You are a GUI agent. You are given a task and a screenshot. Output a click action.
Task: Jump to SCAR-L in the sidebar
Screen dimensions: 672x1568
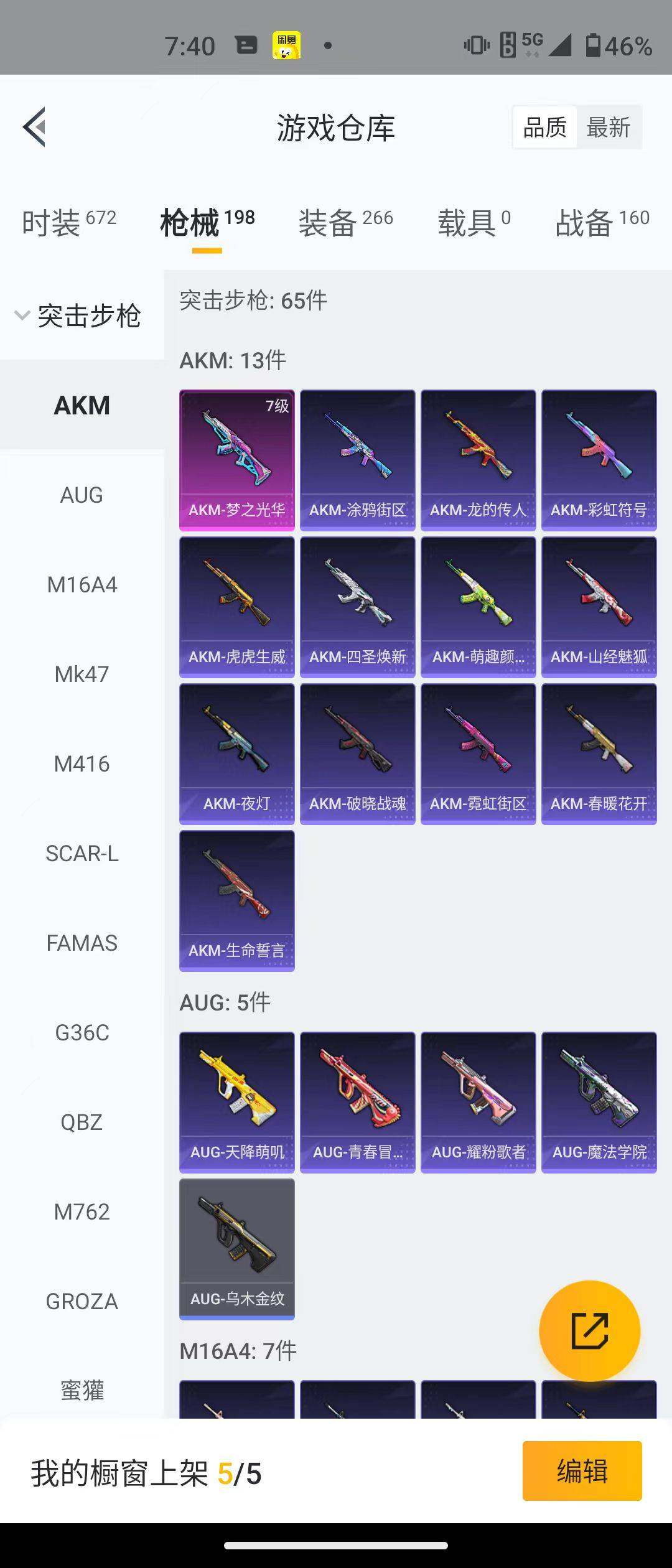[x=82, y=854]
